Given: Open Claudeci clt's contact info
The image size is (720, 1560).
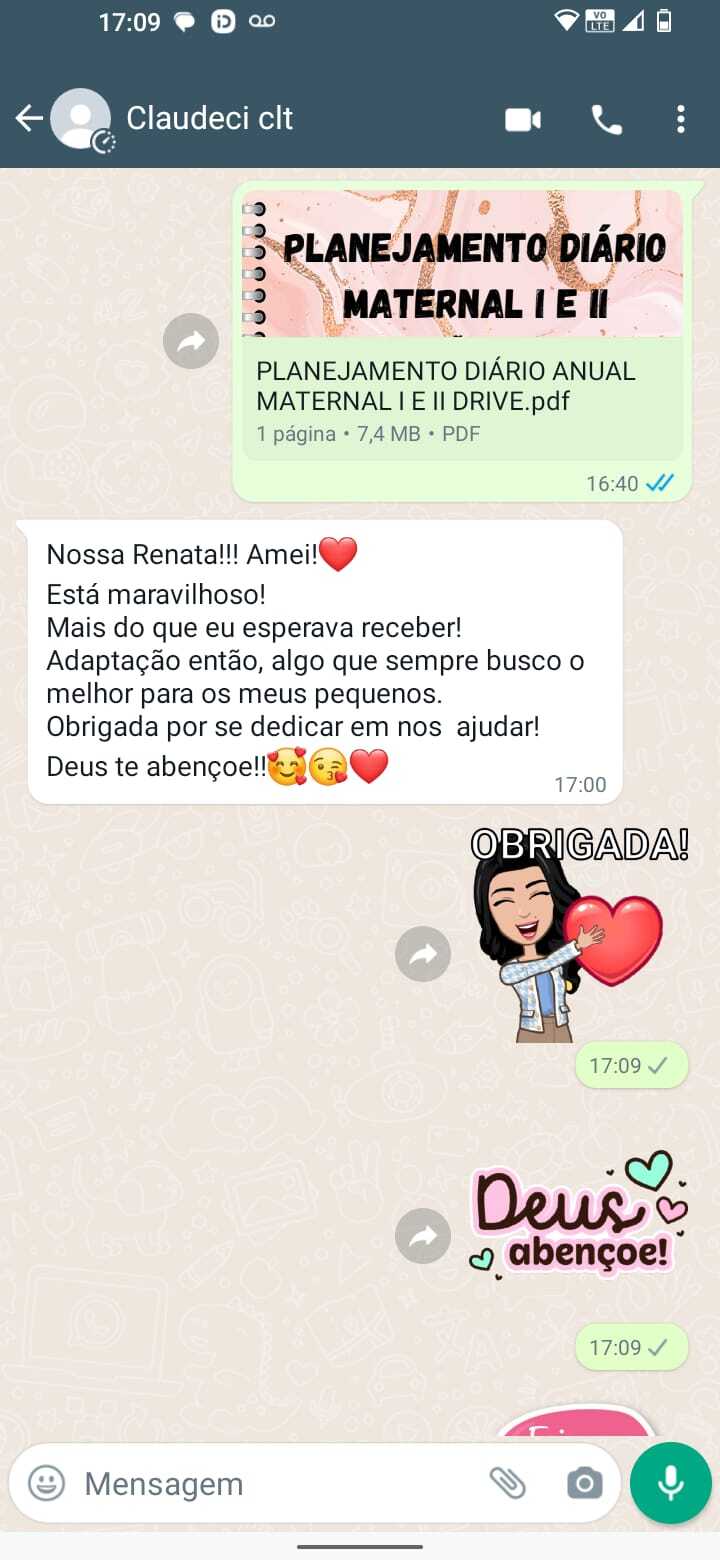Looking at the screenshot, I should [210, 119].
